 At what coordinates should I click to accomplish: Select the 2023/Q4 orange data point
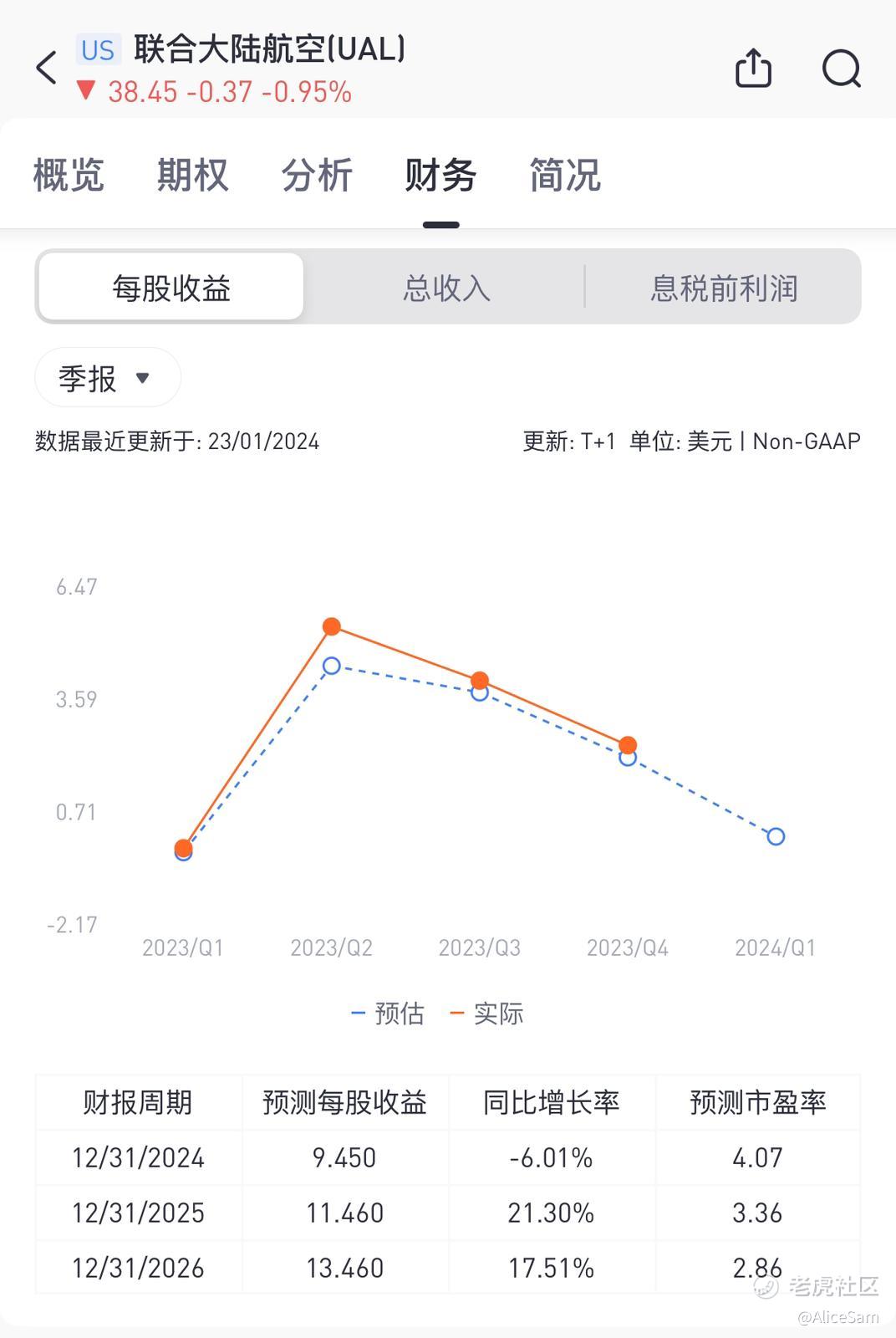click(628, 743)
